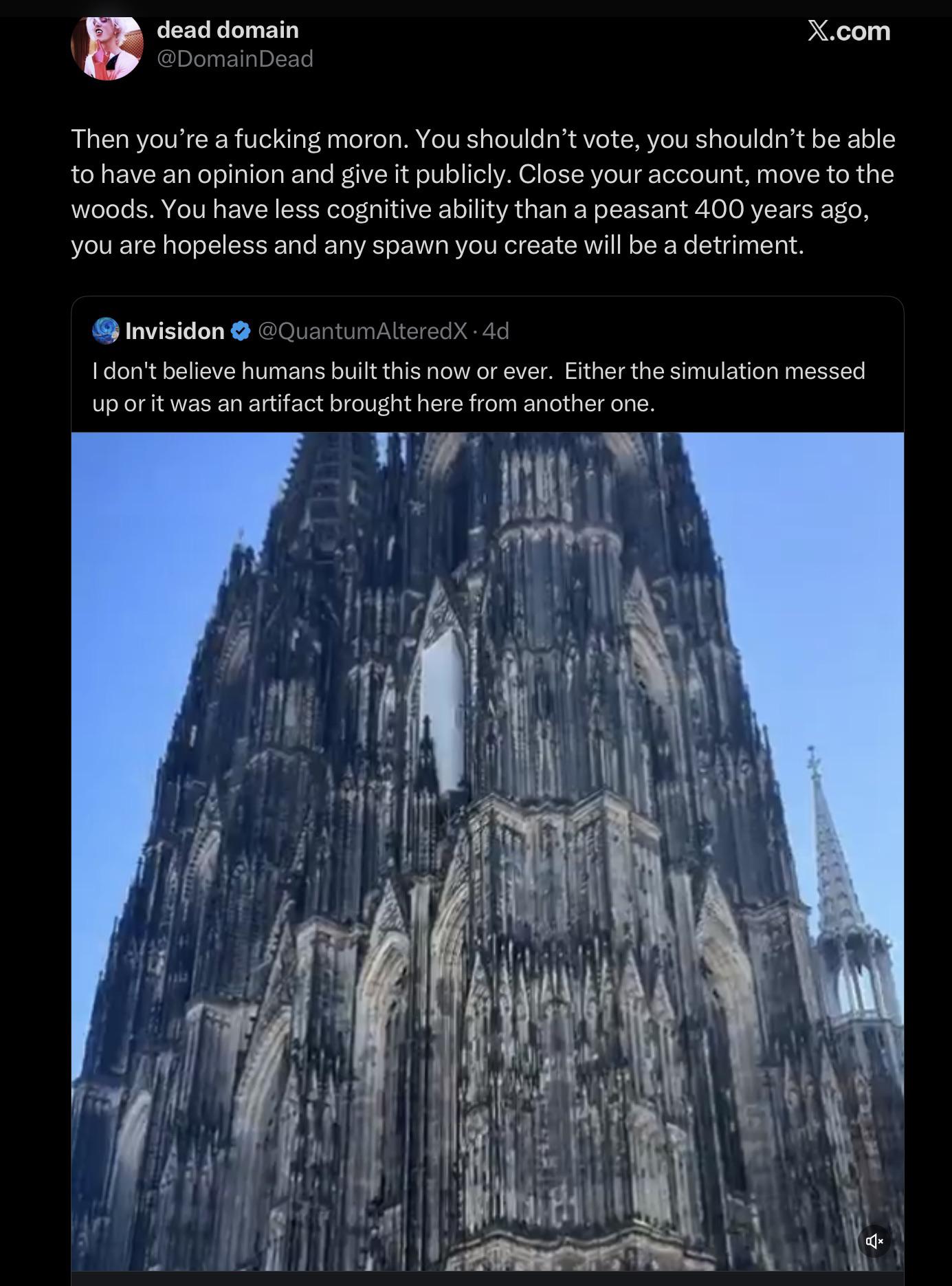The image size is (952, 1286).
Task: Click the blue verified badge next to Invisidon
Action: tap(240, 330)
